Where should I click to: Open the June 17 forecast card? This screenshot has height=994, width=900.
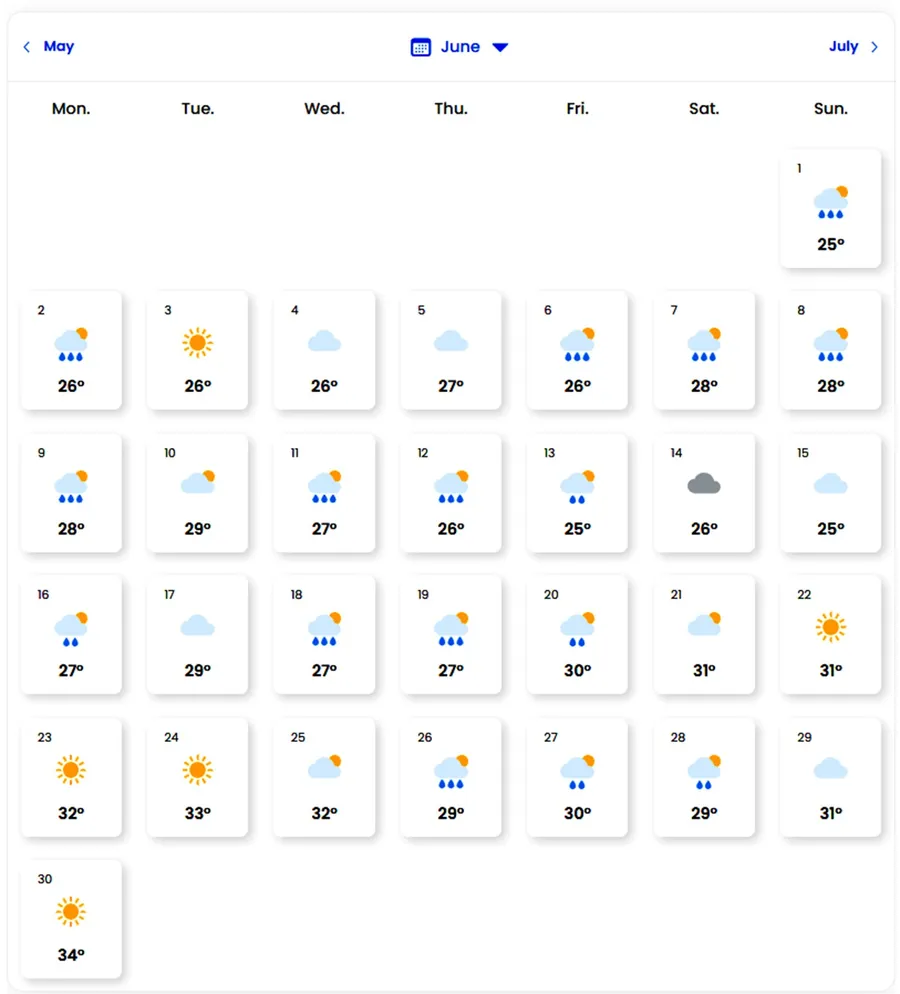[197, 634]
